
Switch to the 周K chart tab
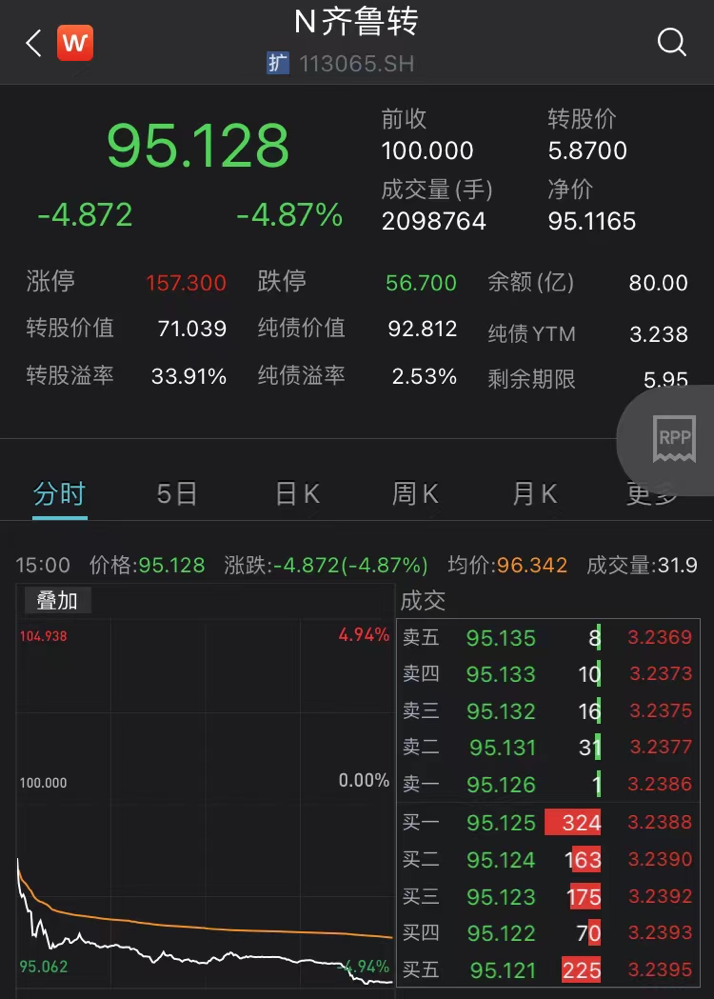coord(416,494)
